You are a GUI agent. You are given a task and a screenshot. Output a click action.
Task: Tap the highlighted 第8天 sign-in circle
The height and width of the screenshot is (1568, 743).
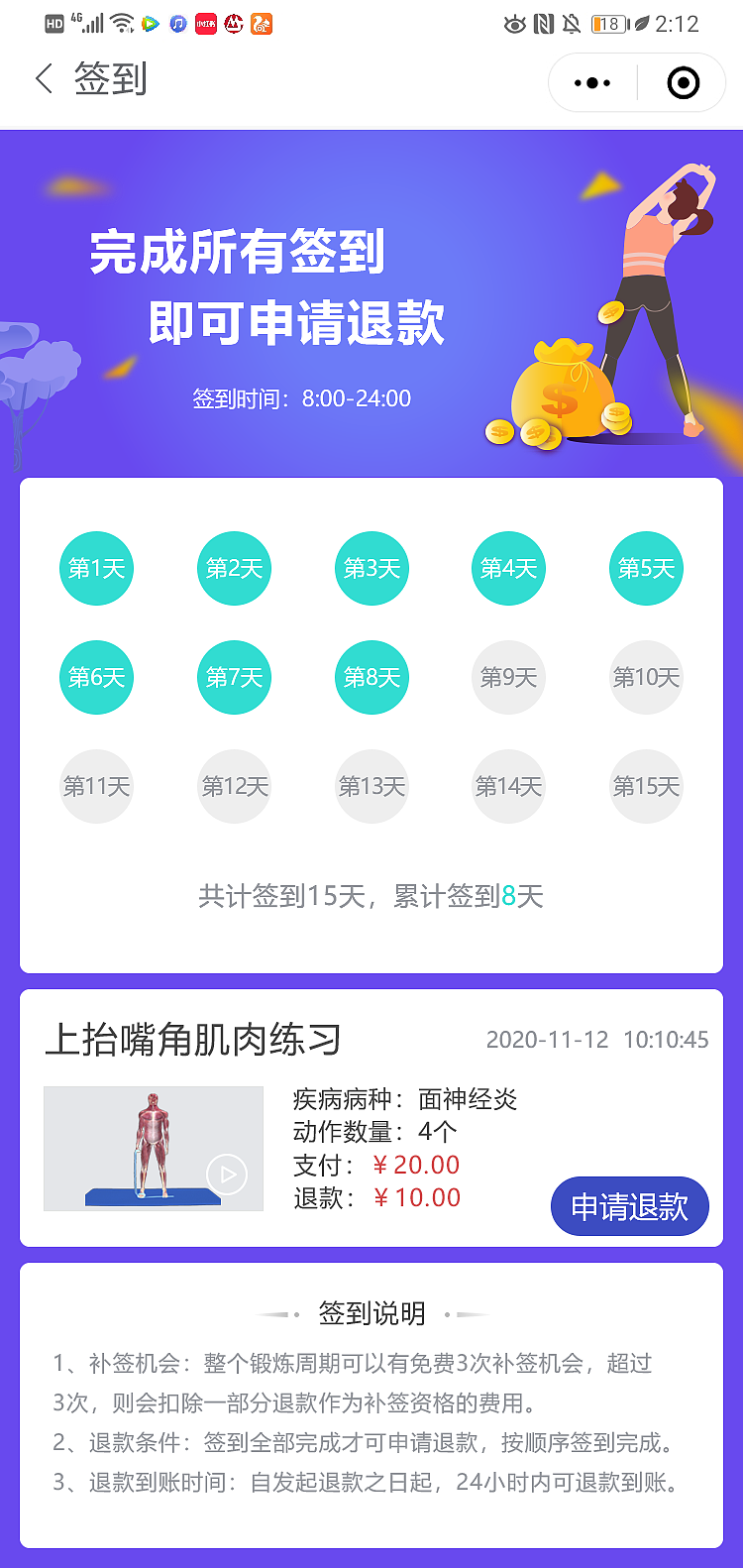coord(371,677)
